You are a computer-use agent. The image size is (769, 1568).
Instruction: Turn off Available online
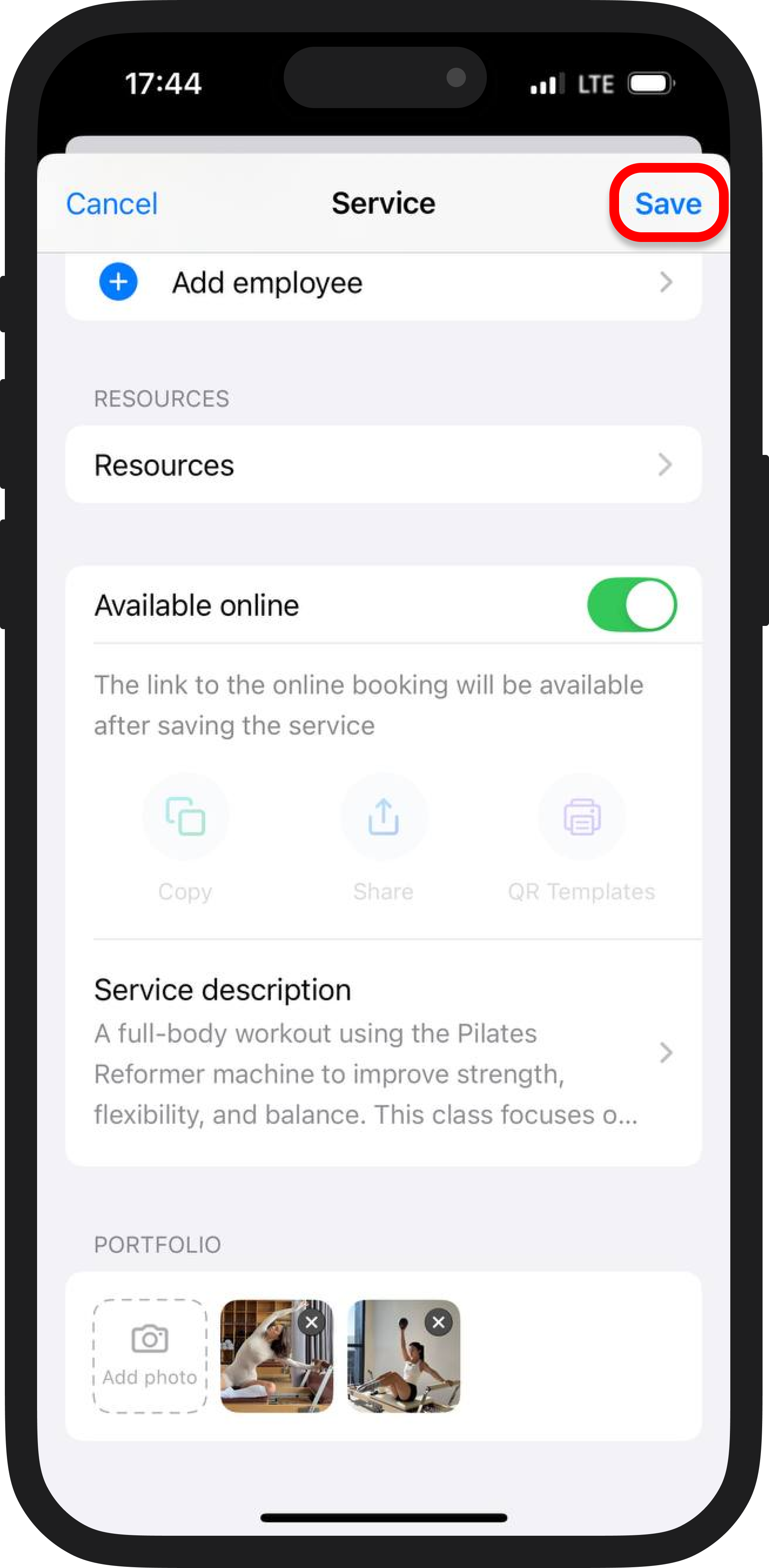pos(631,605)
